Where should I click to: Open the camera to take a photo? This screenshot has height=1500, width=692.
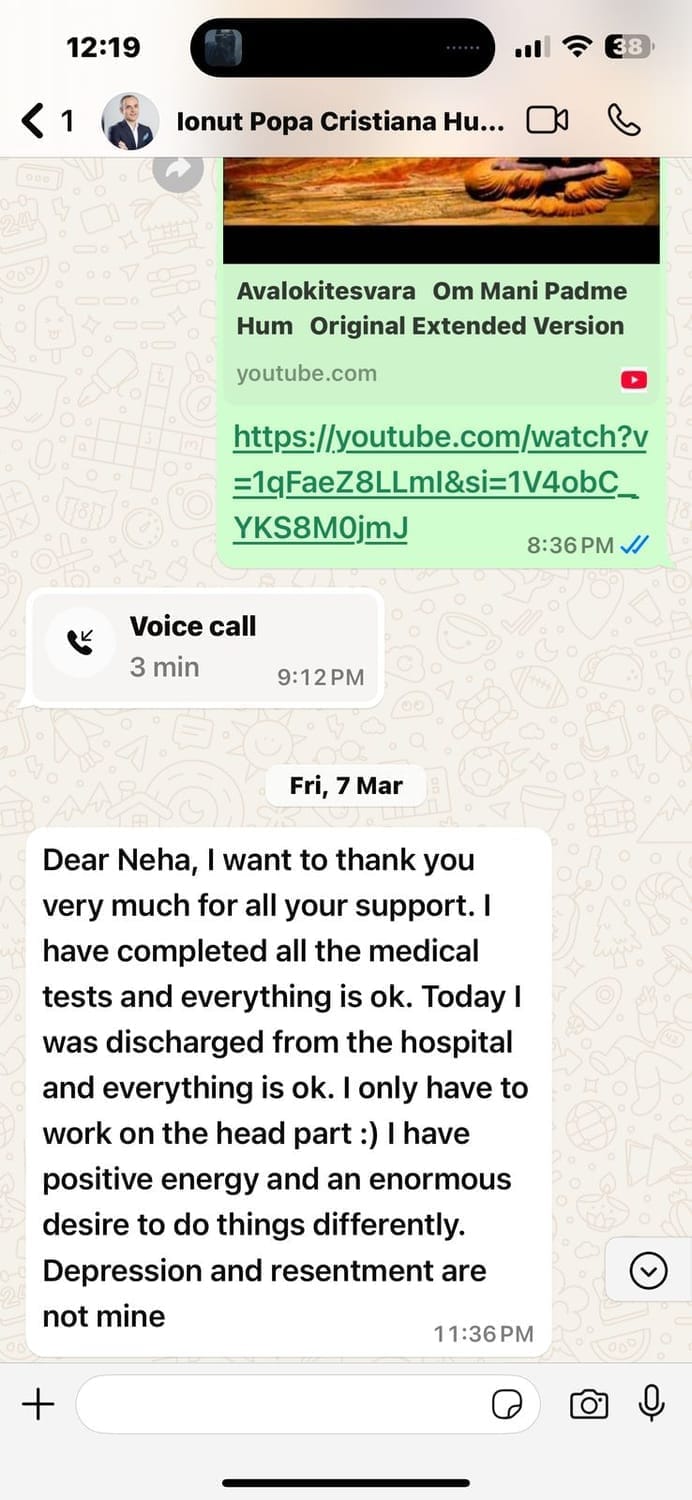pyautogui.click(x=589, y=1405)
